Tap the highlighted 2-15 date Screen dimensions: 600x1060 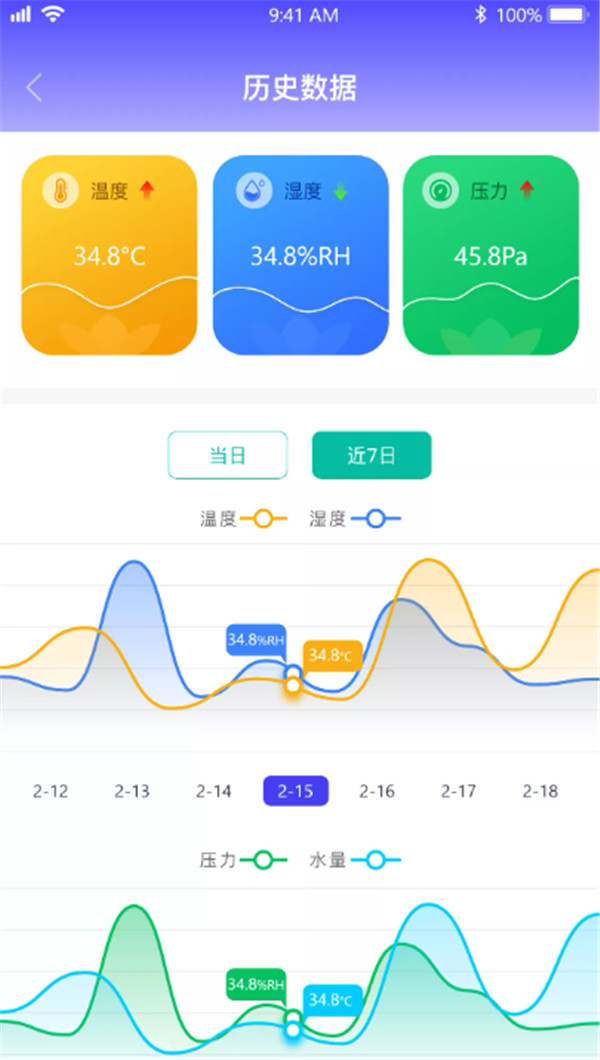click(295, 791)
